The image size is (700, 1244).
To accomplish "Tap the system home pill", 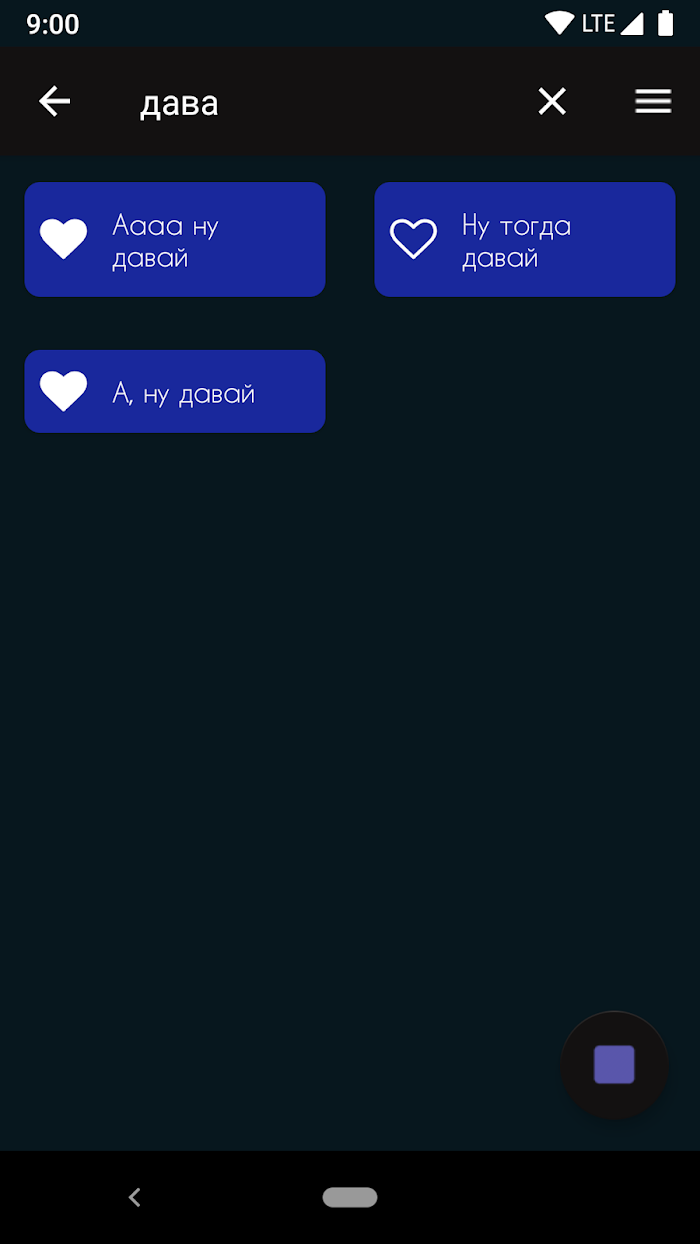I will pyautogui.click(x=350, y=1197).
